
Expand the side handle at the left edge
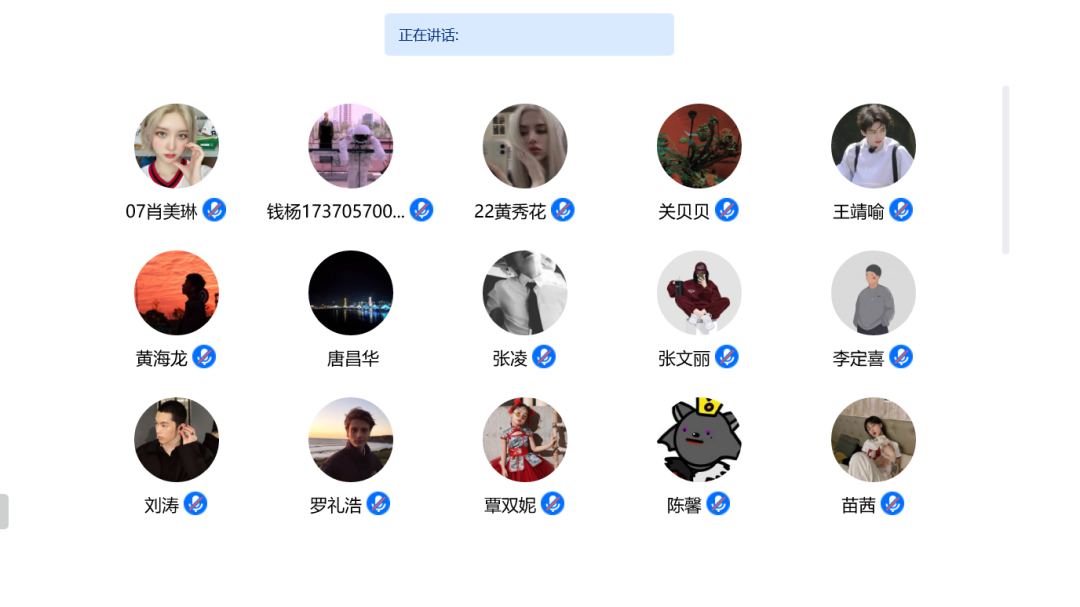[x=4, y=511]
